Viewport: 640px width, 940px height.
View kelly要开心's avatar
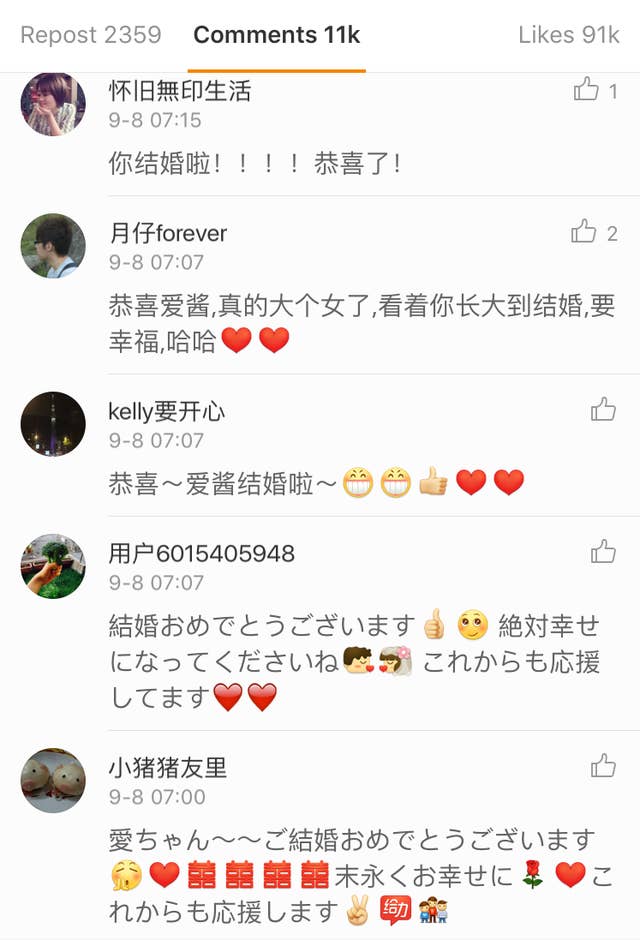point(53,424)
